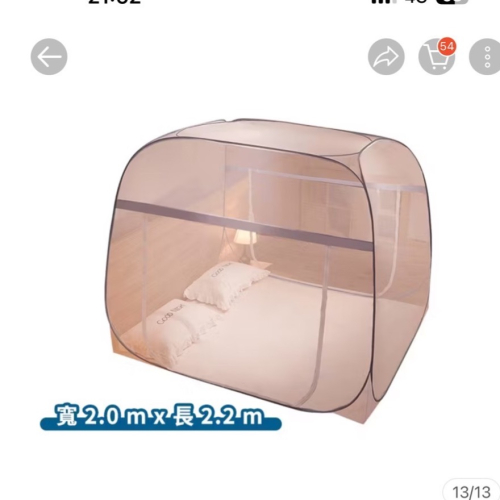
Task: Go back with the arrow button
Action: [x=49, y=57]
